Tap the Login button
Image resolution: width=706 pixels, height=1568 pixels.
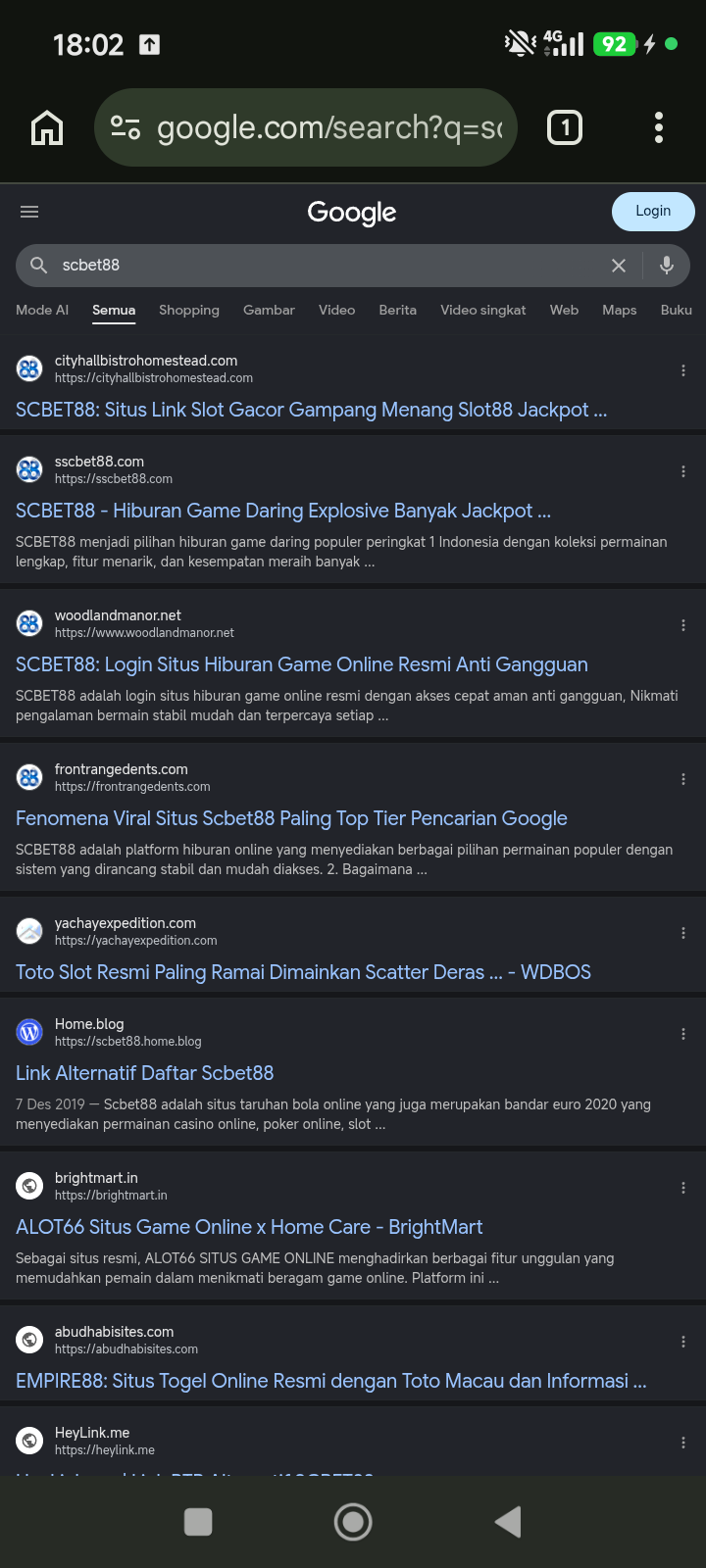click(x=653, y=211)
